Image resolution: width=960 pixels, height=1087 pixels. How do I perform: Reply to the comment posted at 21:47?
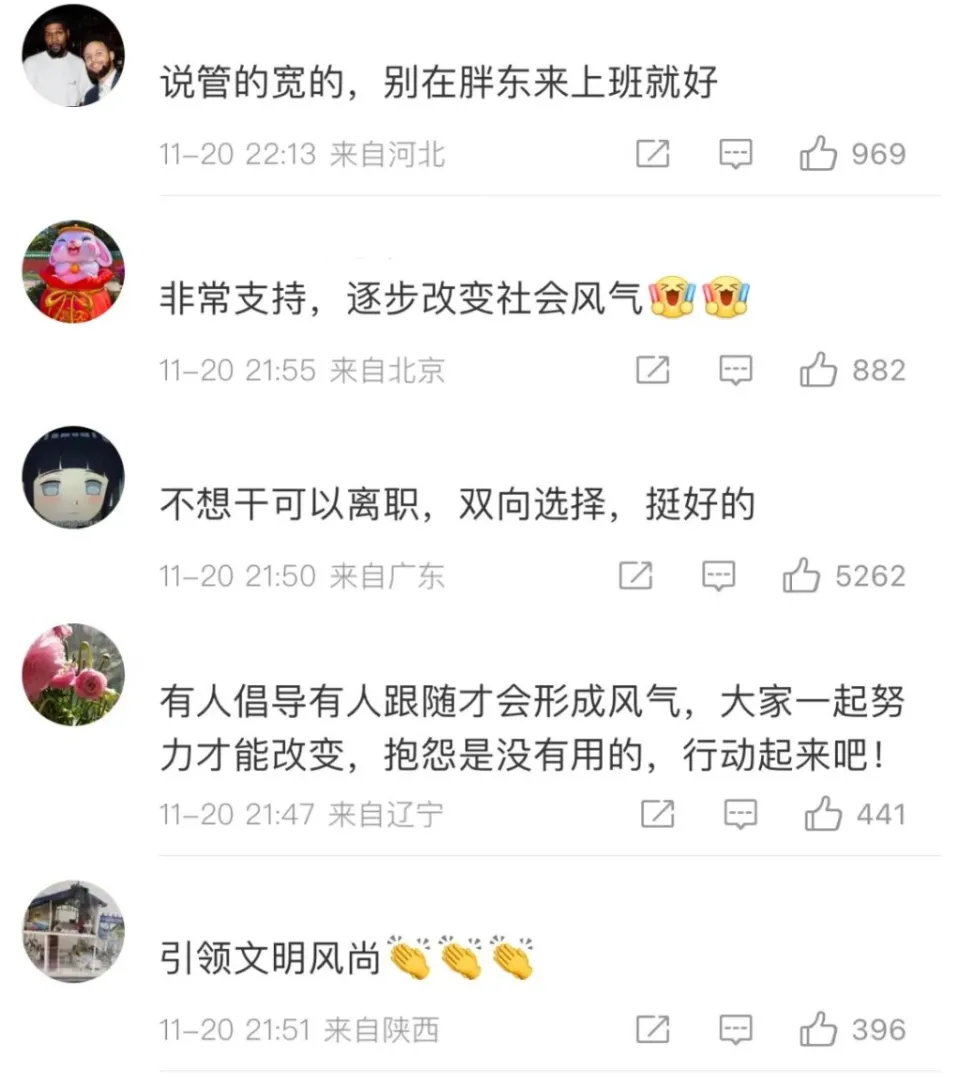[740, 815]
